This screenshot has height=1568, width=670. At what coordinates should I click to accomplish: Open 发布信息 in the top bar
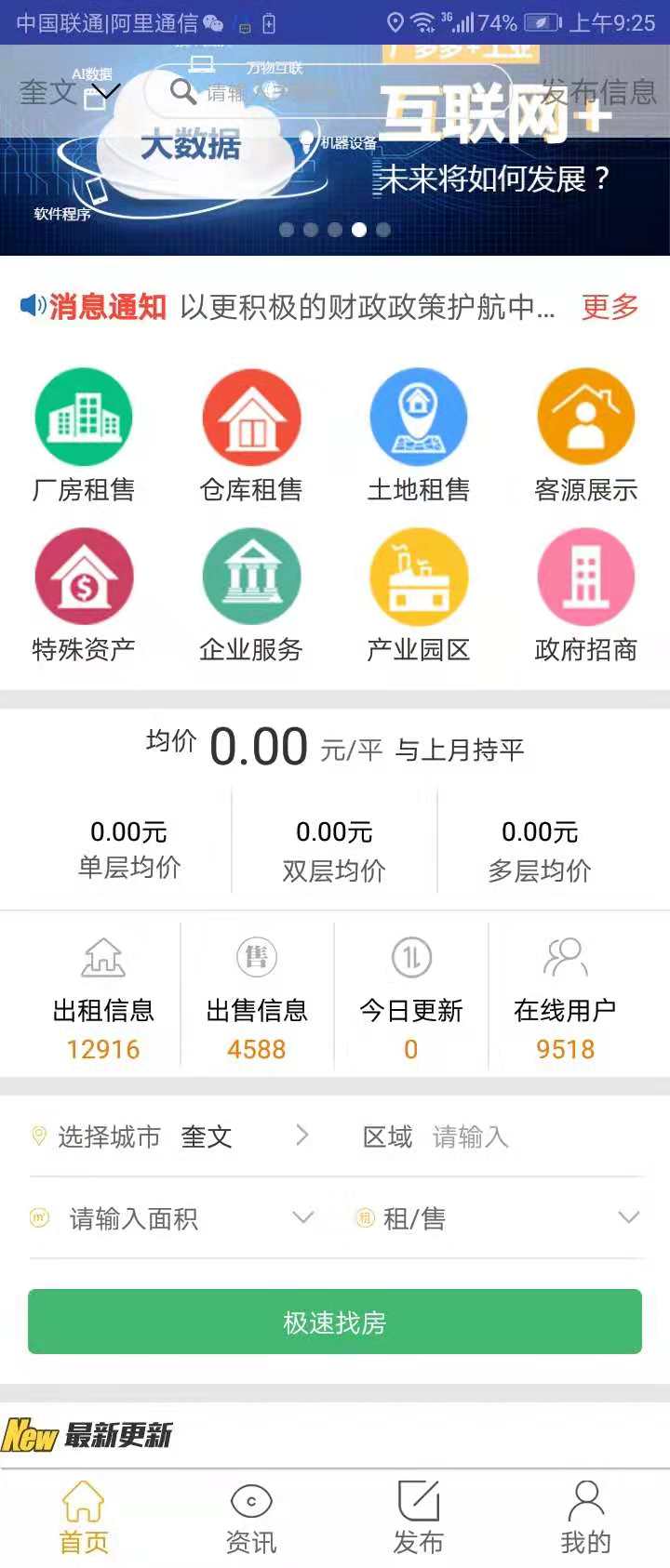point(598,92)
